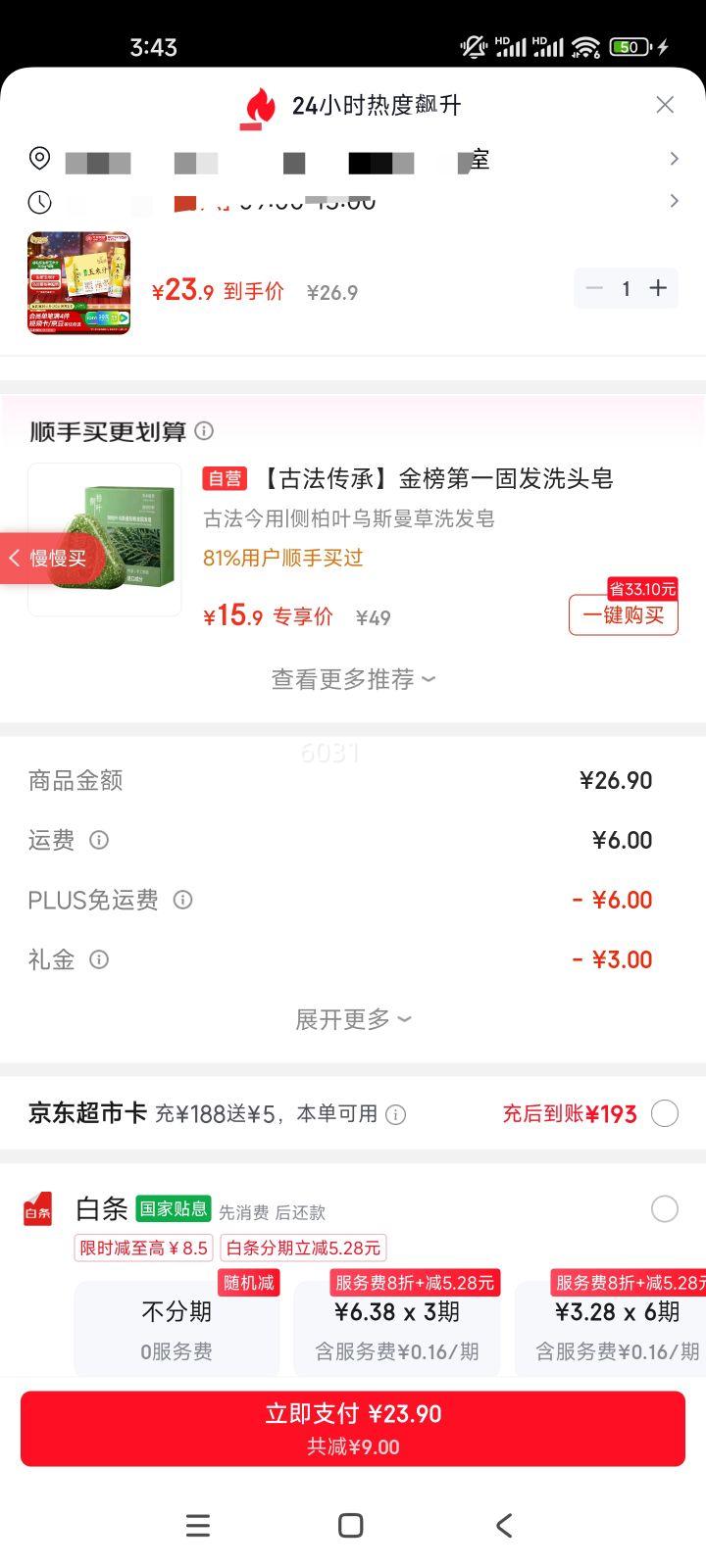Click the location pin icon next to address
Image resolution: width=706 pixels, height=1568 pixels.
tap(39, 158)
